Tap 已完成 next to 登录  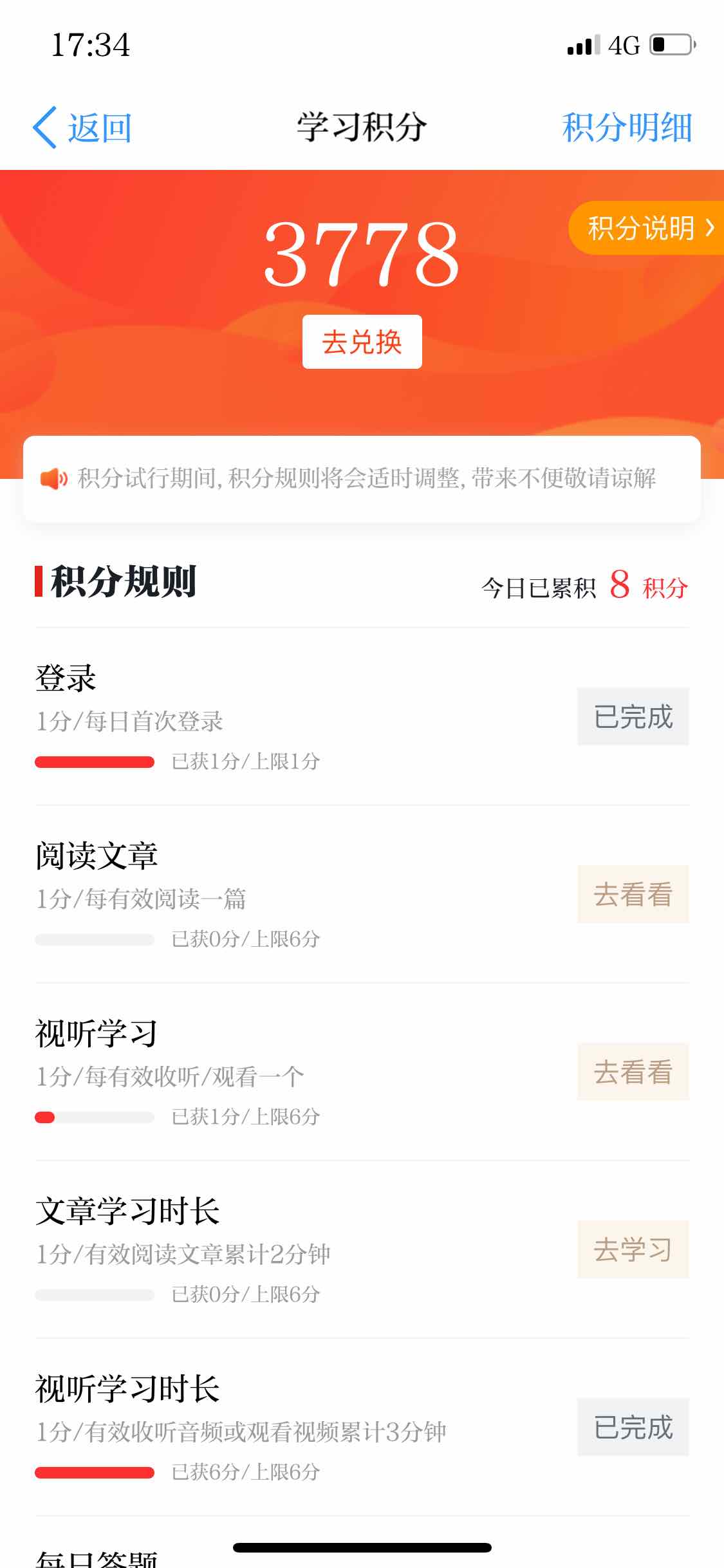pos(633,716)
